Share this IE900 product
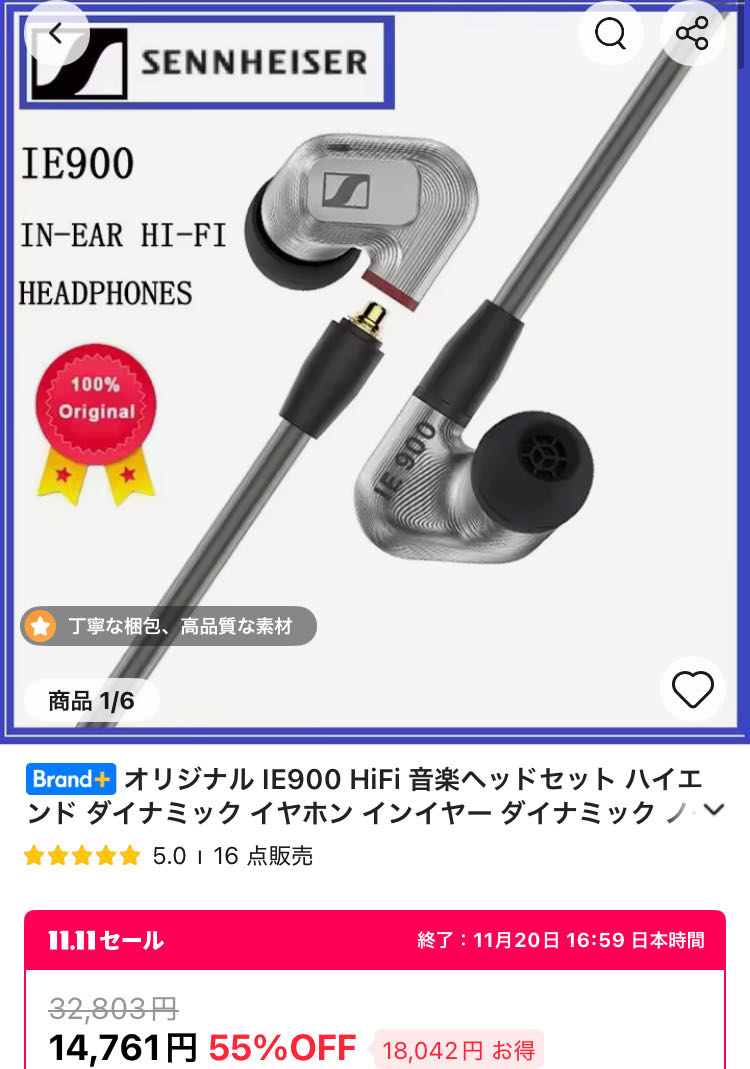Image resolution: width=750 pixels, height=1069 pixels. [692, 33]
